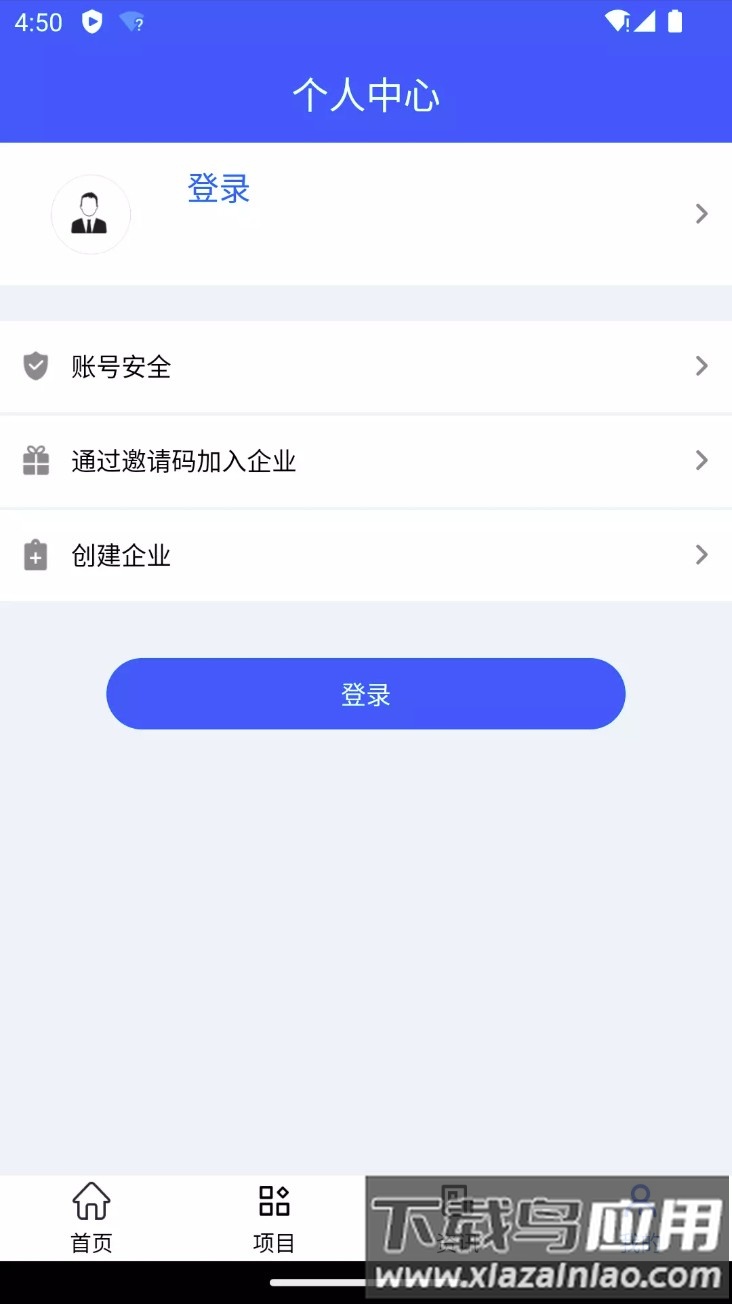Image resolution: width=732 pixels, height=1304 pixels.
Task: Switch to the 首页 tab
Action: click(91, 1218)
